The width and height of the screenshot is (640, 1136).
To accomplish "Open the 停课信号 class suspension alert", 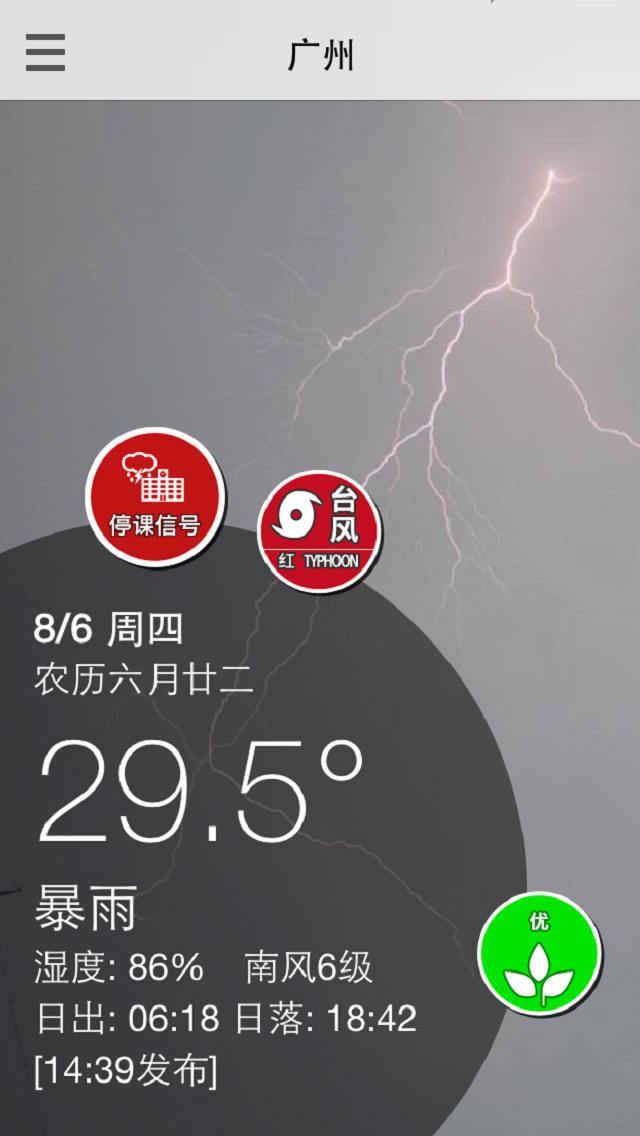I will [x=155, y=497].
